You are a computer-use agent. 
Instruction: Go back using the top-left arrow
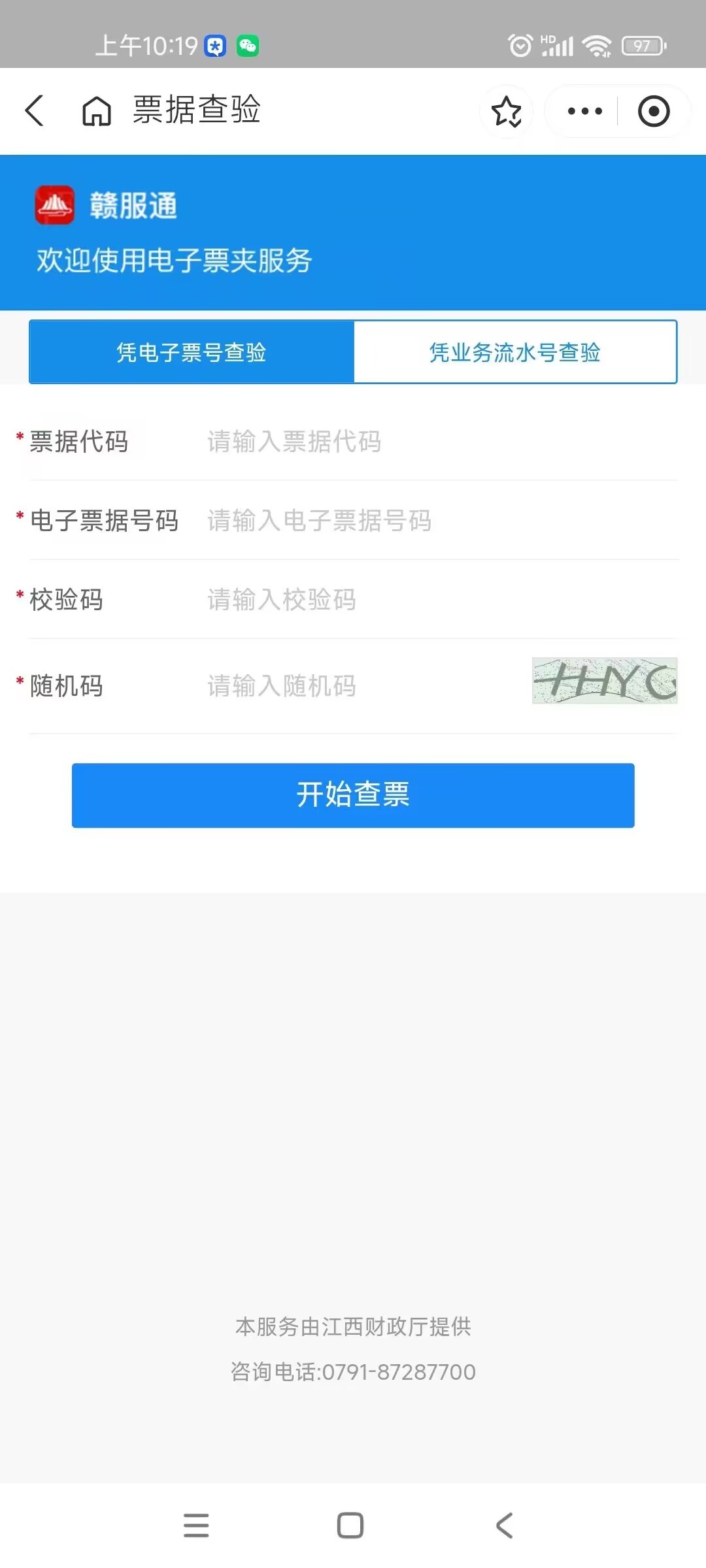(x=34, y=110)
